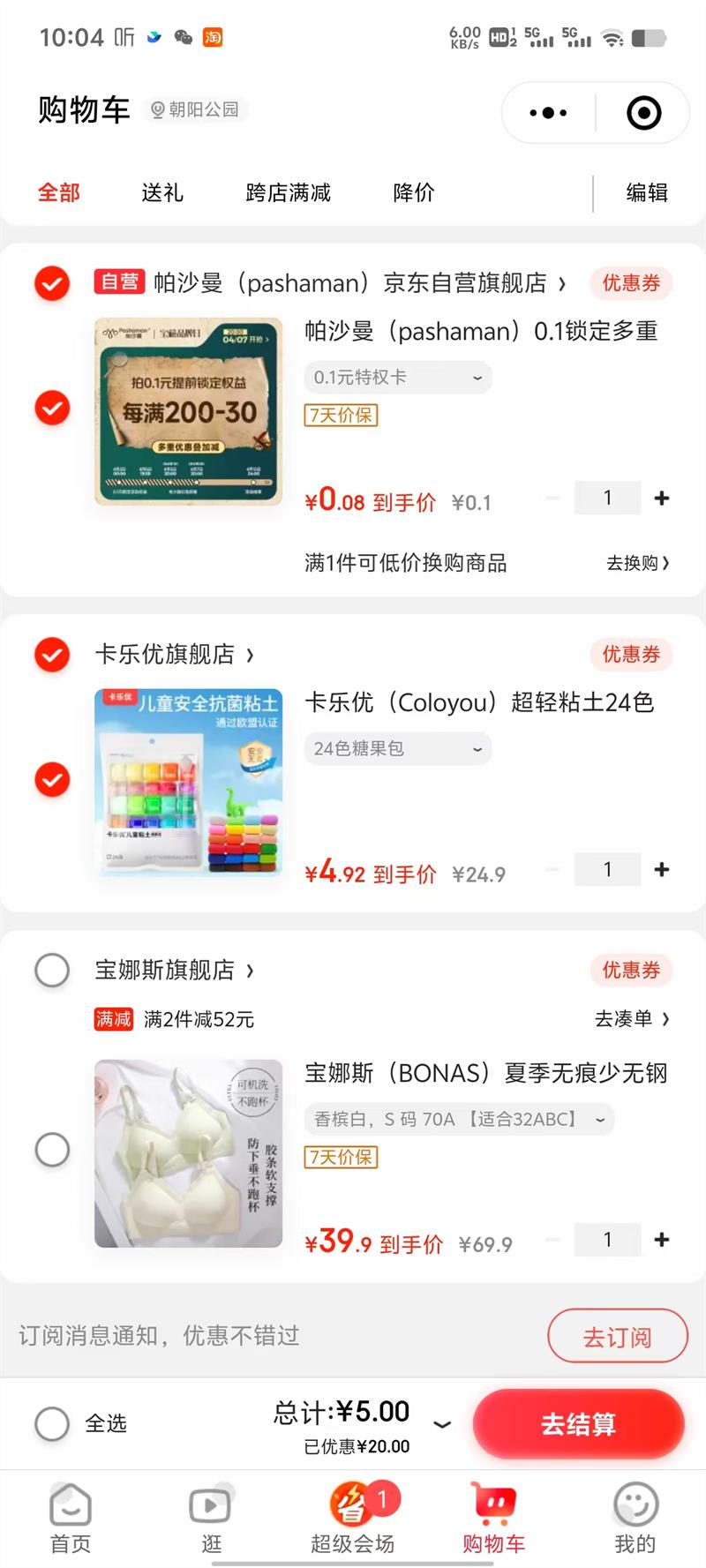Get 优惠券 for 宝娜斯旗舰店
The width and height of the screenshot is (706, 1568).
(631, 971)
